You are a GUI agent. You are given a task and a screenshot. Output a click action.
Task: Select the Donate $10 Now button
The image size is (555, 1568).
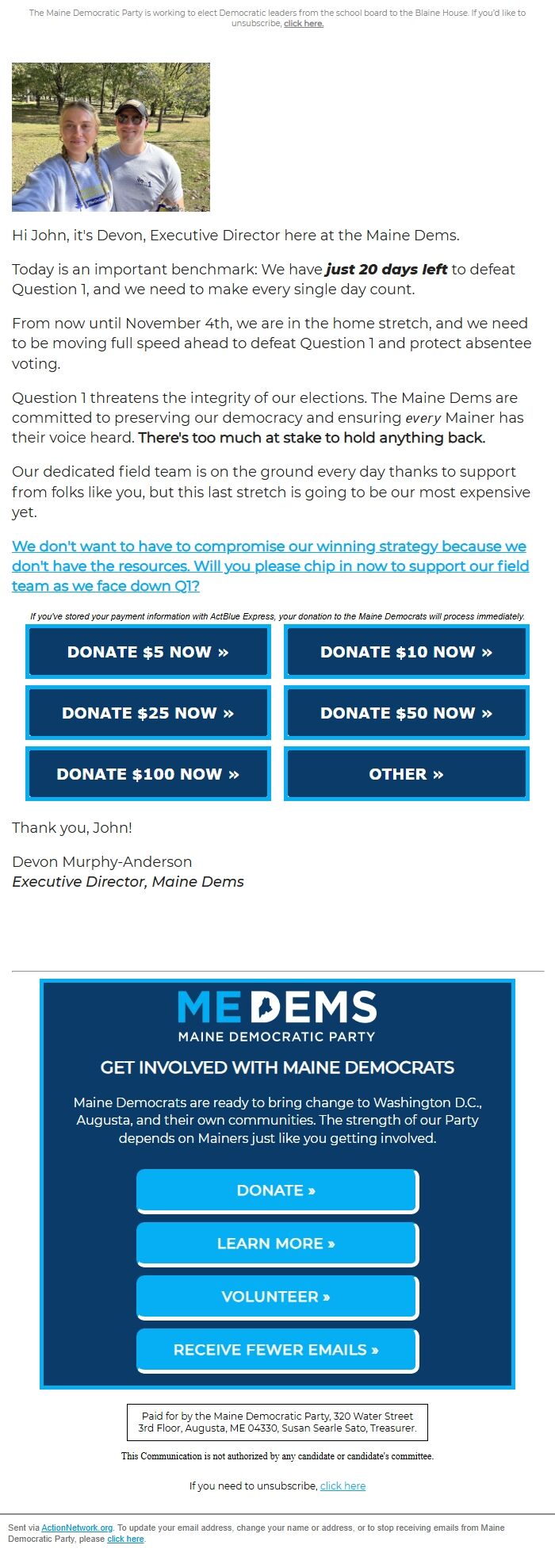406,652
